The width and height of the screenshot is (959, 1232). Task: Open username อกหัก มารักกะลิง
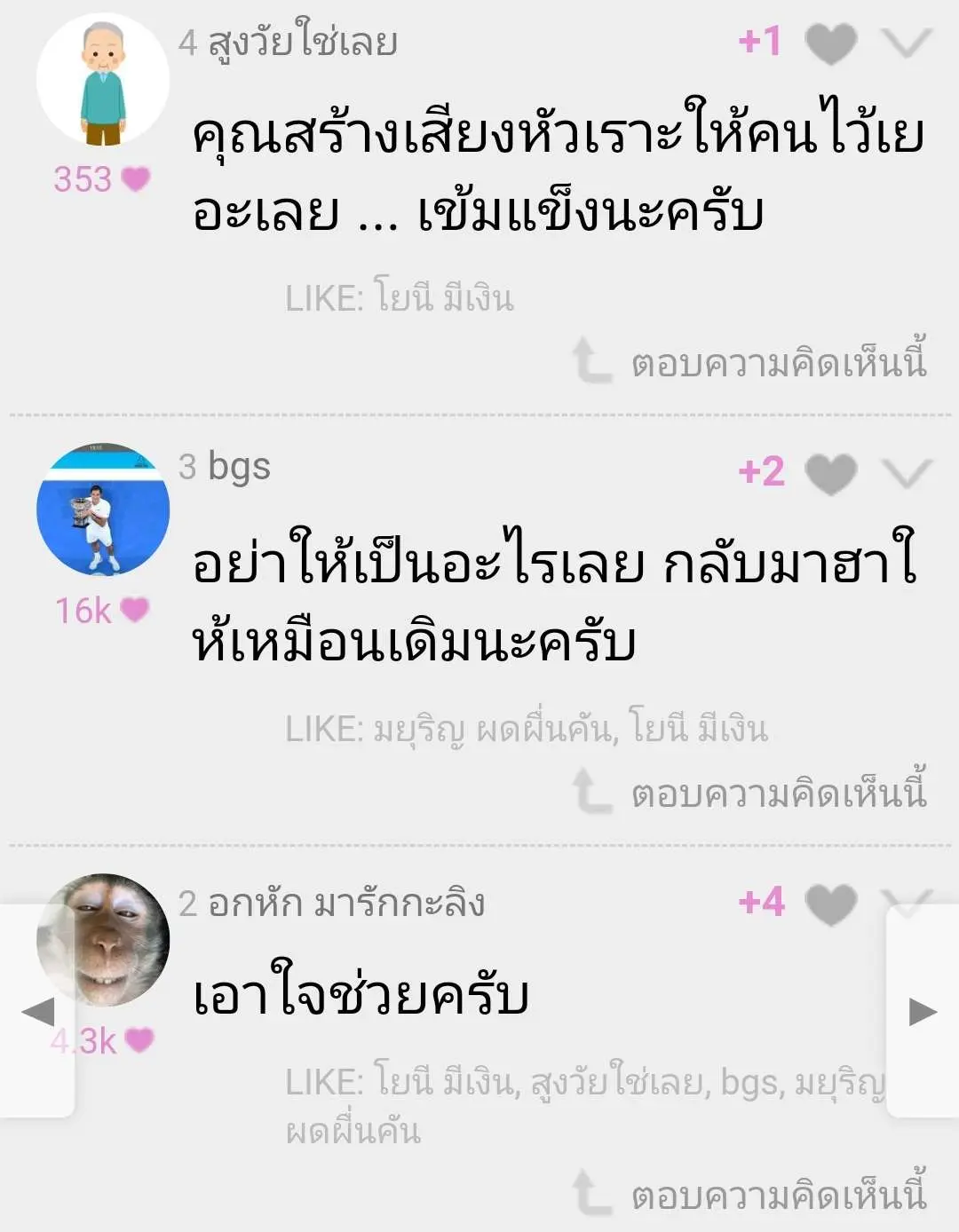click(x=345, y=904)
